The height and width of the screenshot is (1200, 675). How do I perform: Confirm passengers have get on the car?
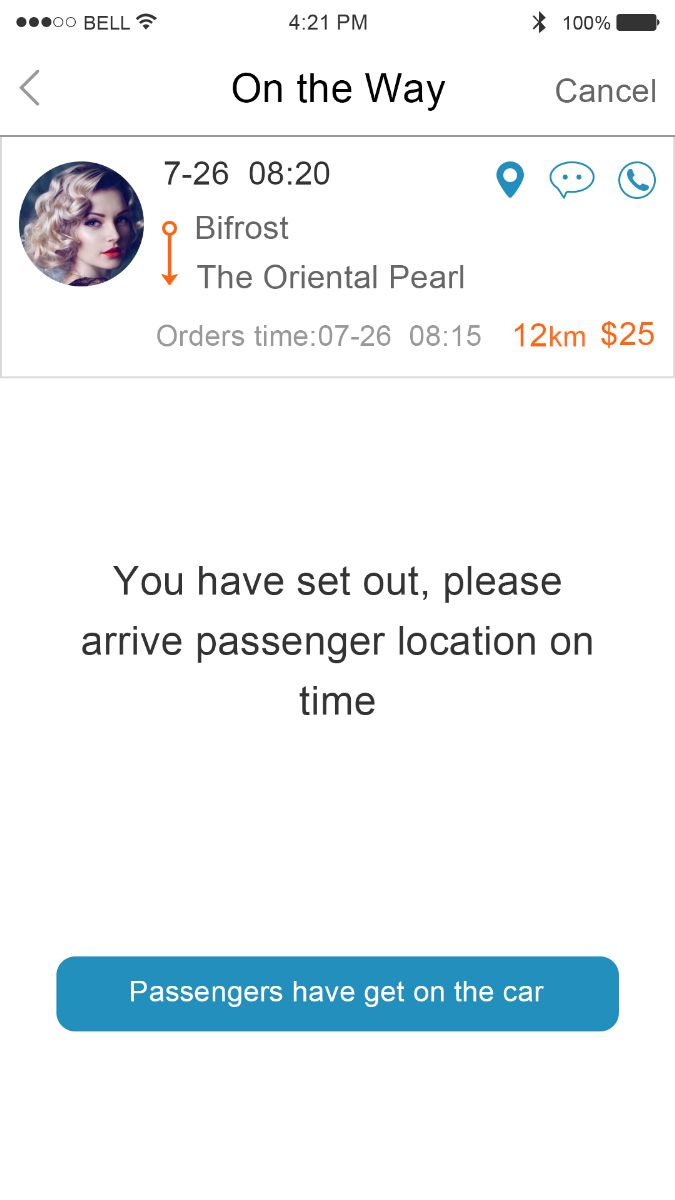coord(337,993)
